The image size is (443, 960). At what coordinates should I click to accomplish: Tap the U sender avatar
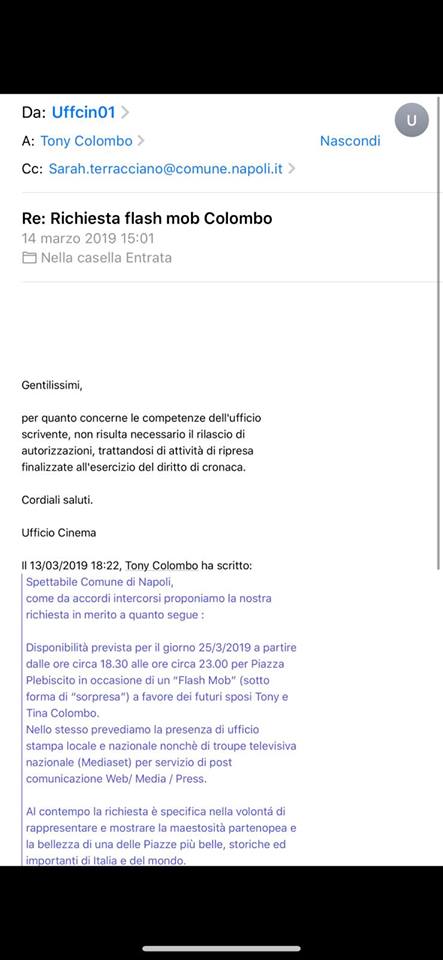[x=412, y=120]
